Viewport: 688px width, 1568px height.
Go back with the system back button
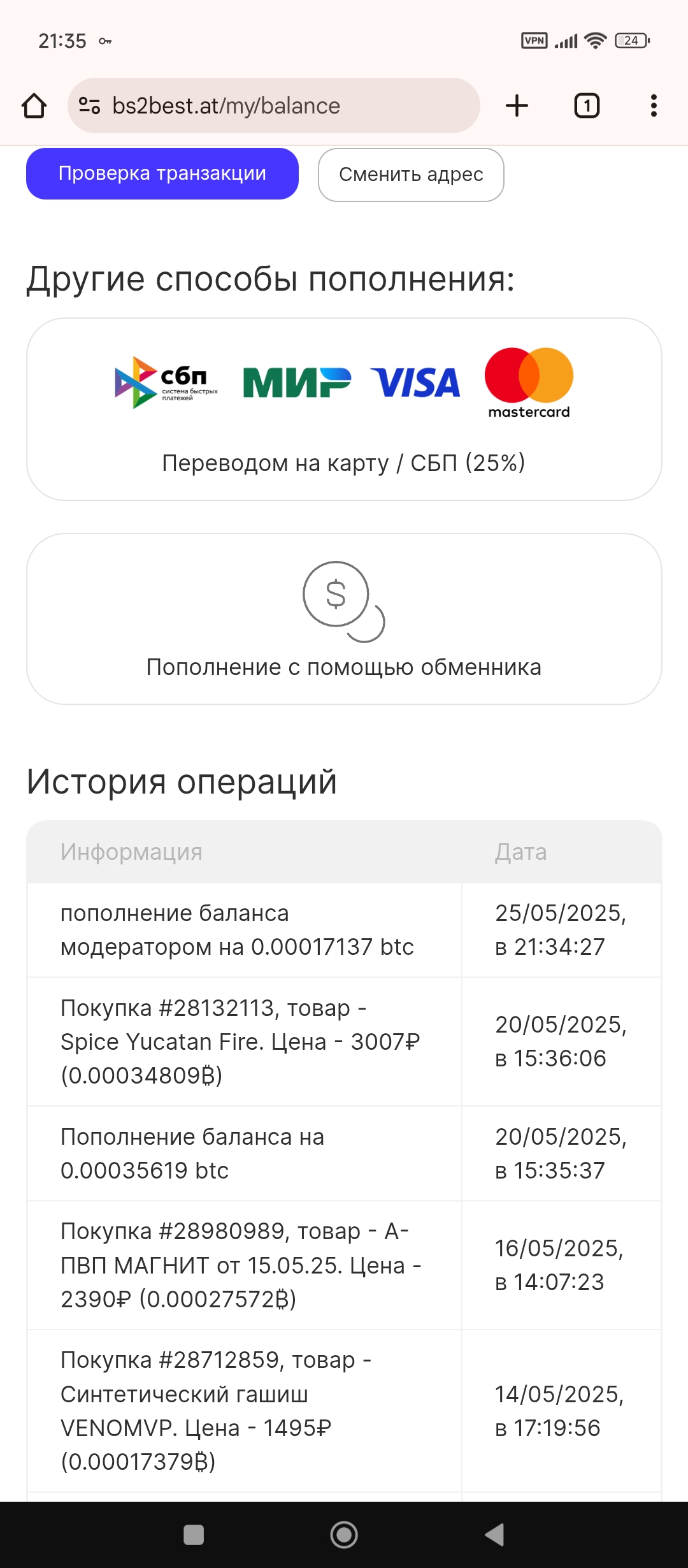pyautogui.click(x=495, y=1535)
